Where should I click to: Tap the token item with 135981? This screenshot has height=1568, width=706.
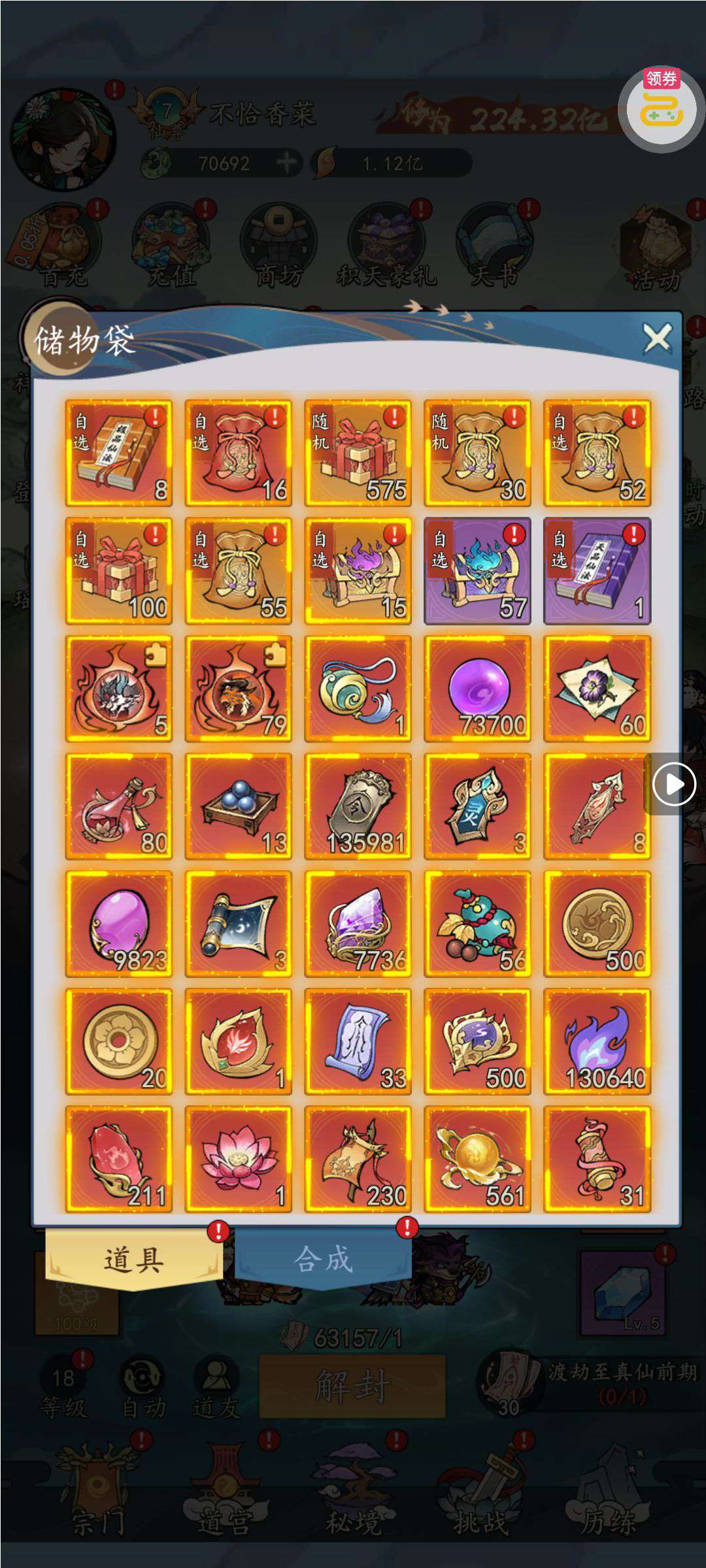coord(358,806)
